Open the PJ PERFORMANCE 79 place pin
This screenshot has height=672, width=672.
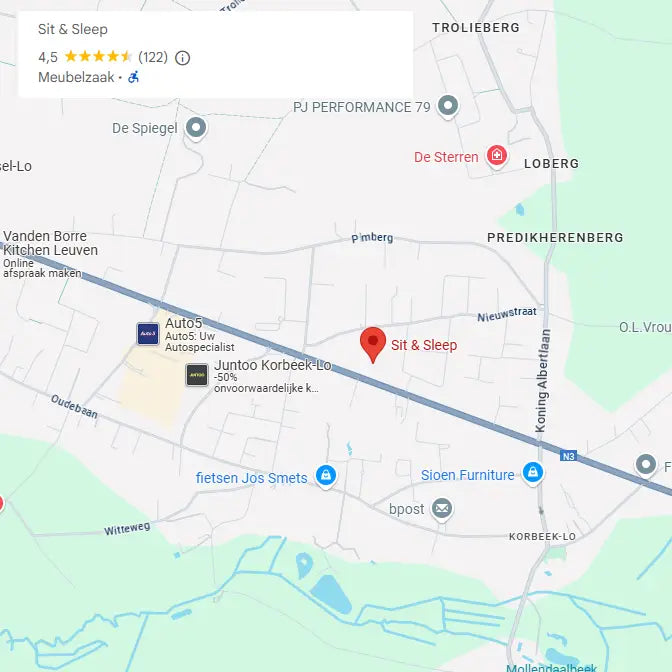pos(448,105)
